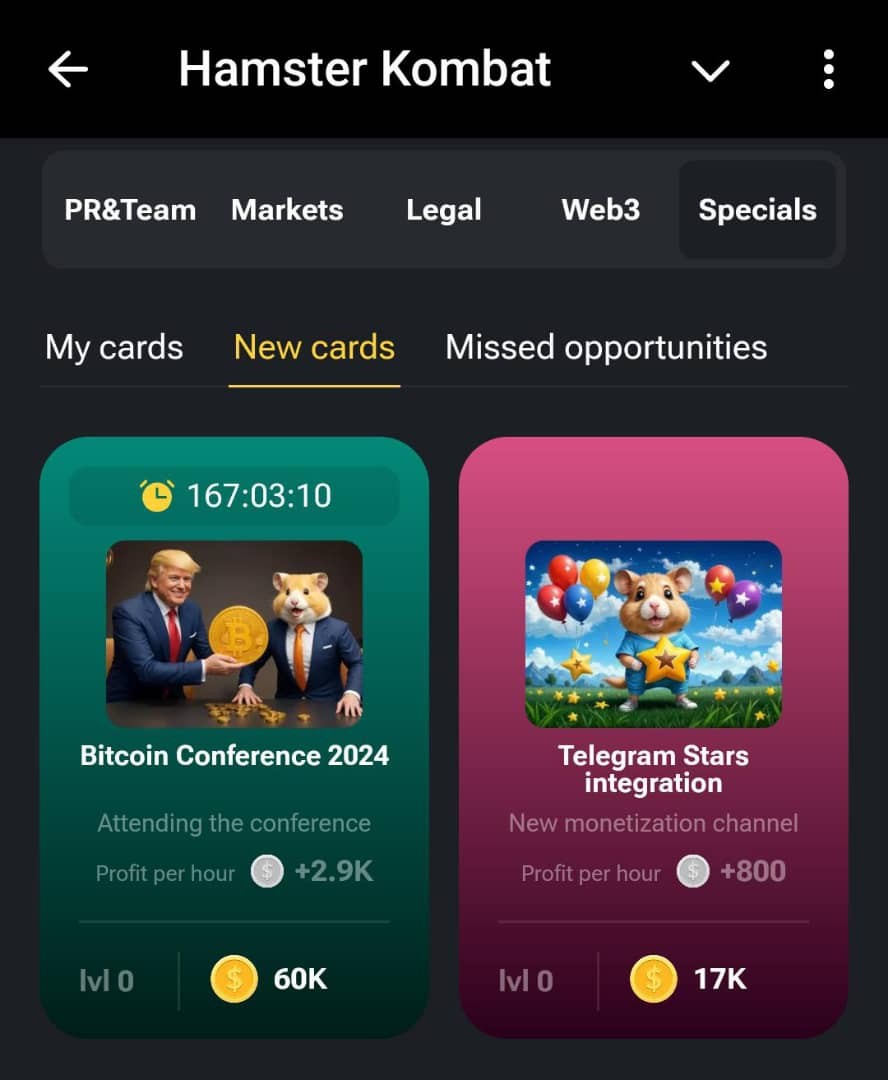Viewport: 888px width, 1080px height.
Task: View the My cards tab
Action: tap(114, 347)
